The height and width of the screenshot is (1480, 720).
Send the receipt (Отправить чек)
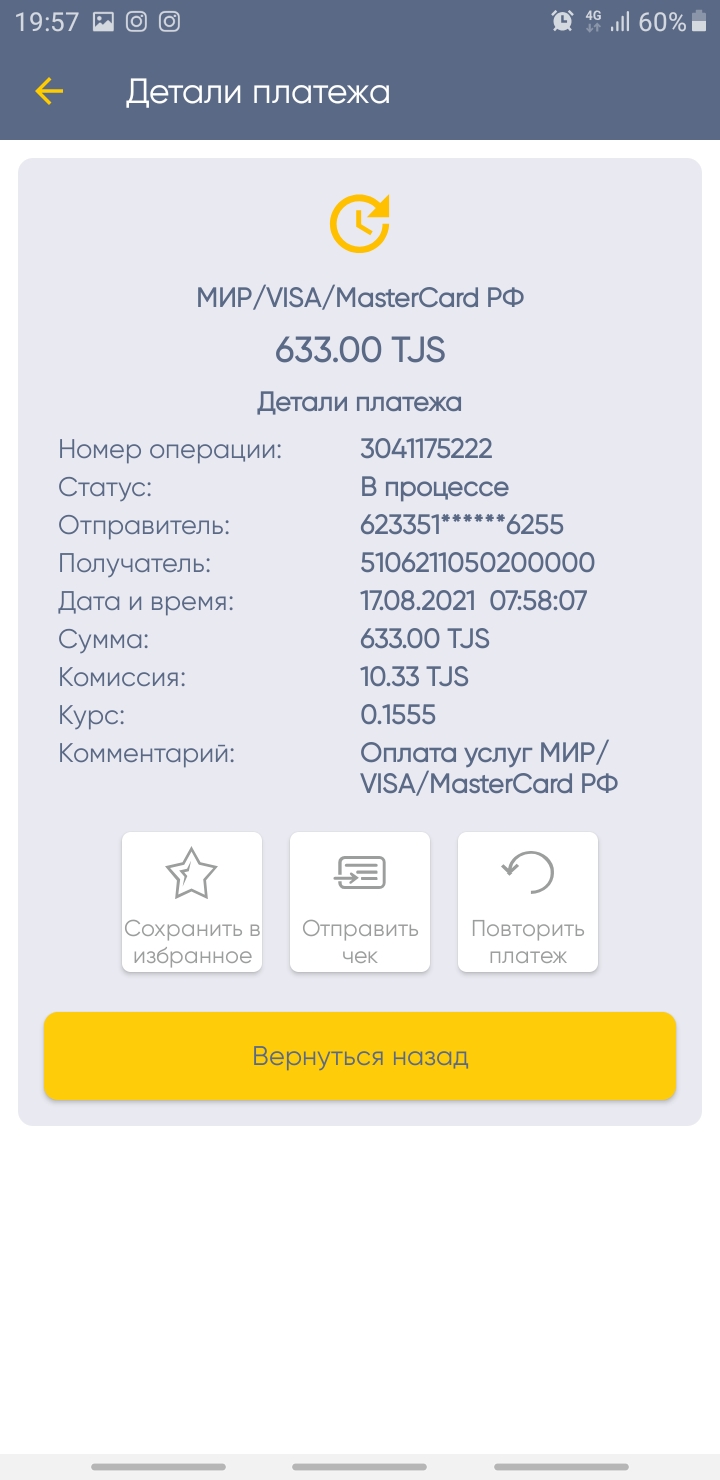pos(360,902)
